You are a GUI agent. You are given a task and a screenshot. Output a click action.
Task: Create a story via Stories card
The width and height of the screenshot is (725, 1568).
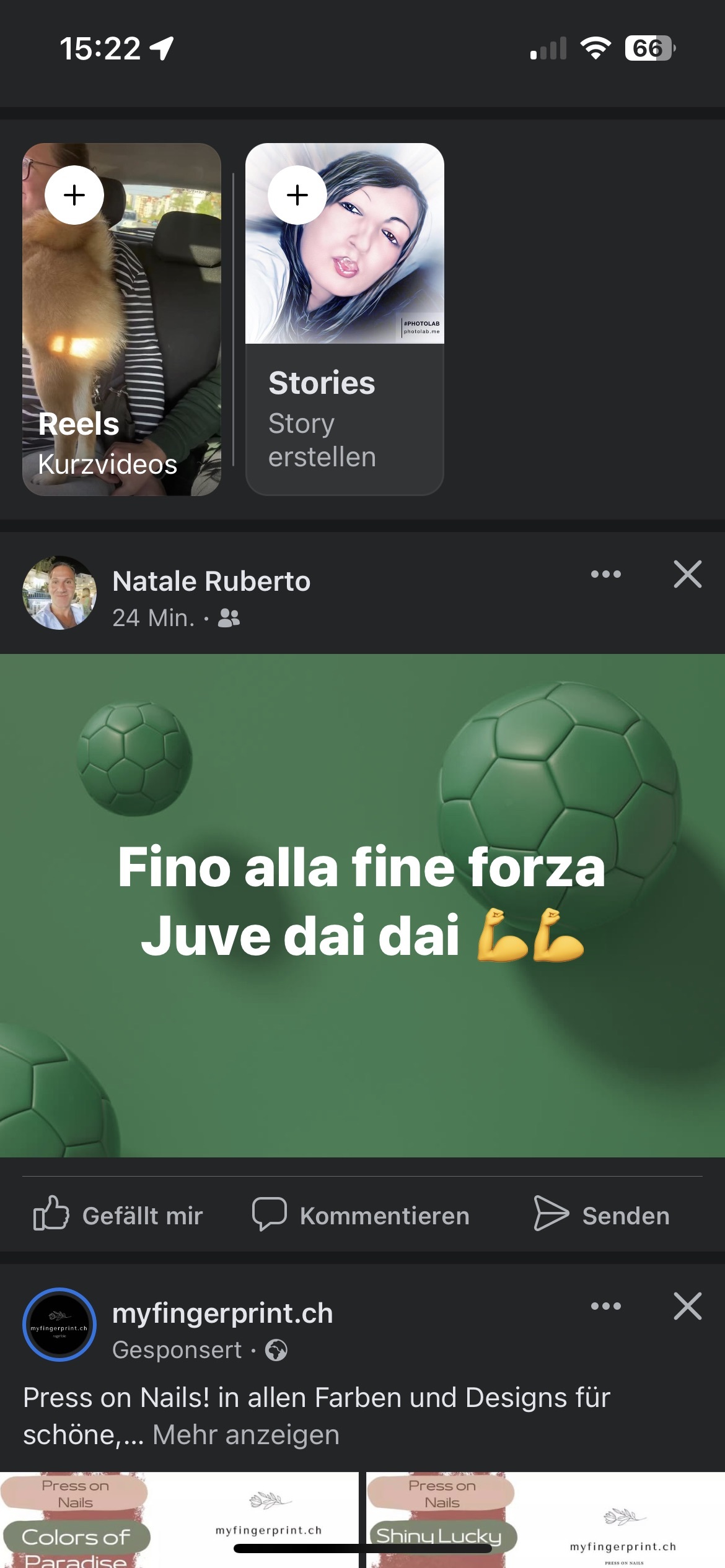click(345, 319)
